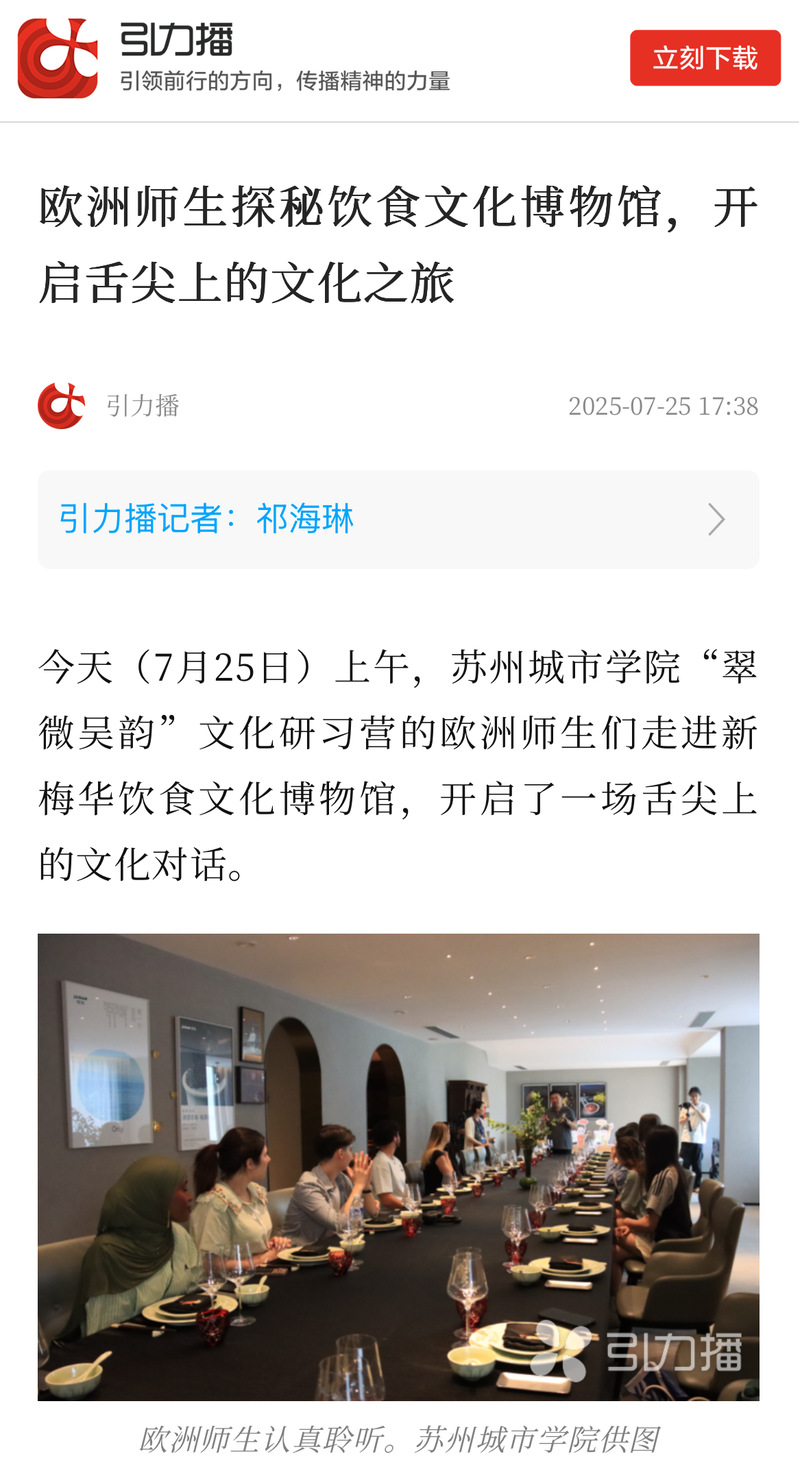
Task: Tap the red 立刻下载 download button
Action: pos(704,58)
